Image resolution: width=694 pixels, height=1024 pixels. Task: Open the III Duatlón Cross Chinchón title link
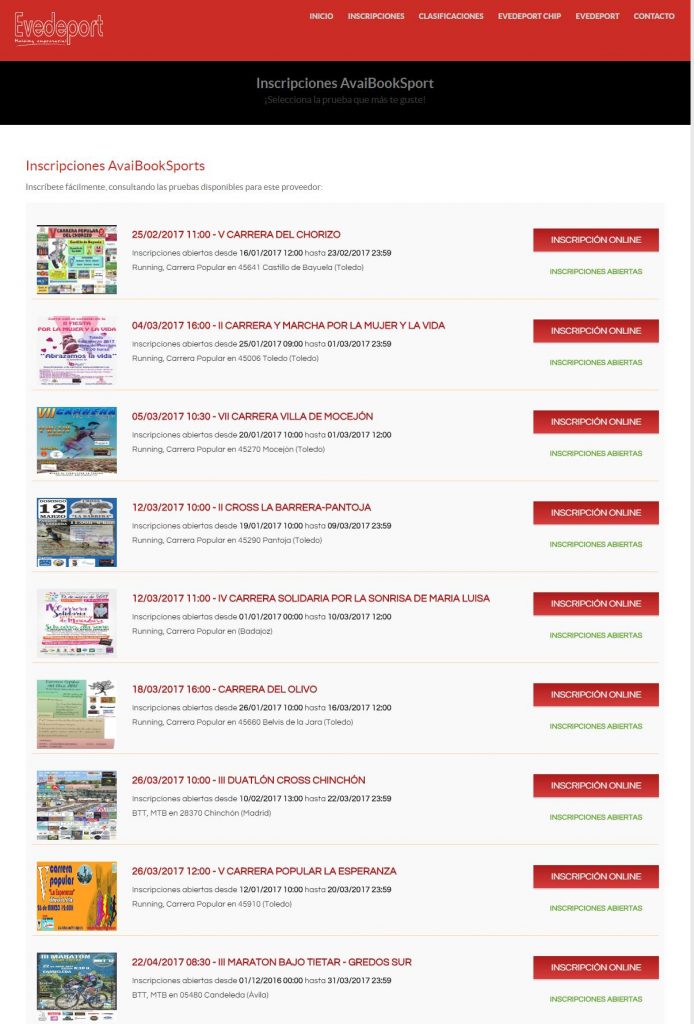(249, 780)
